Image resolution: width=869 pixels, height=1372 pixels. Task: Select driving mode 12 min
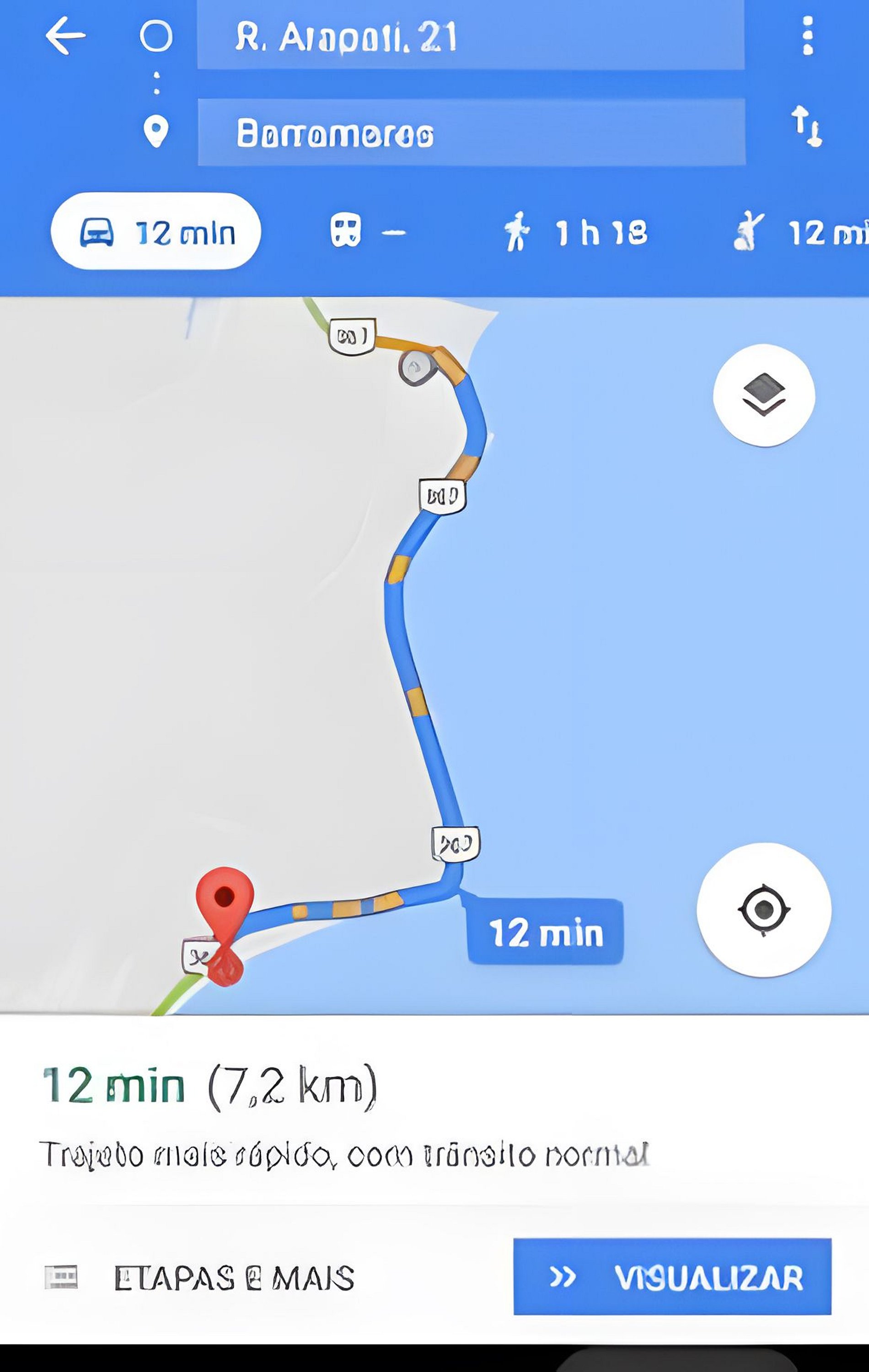(x=156, y=231)
